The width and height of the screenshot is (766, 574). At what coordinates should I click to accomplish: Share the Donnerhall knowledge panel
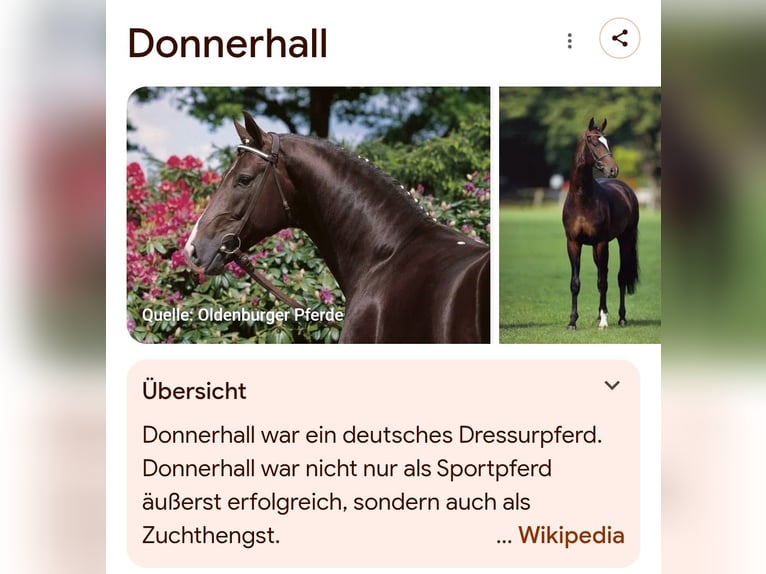pos(620,39)
